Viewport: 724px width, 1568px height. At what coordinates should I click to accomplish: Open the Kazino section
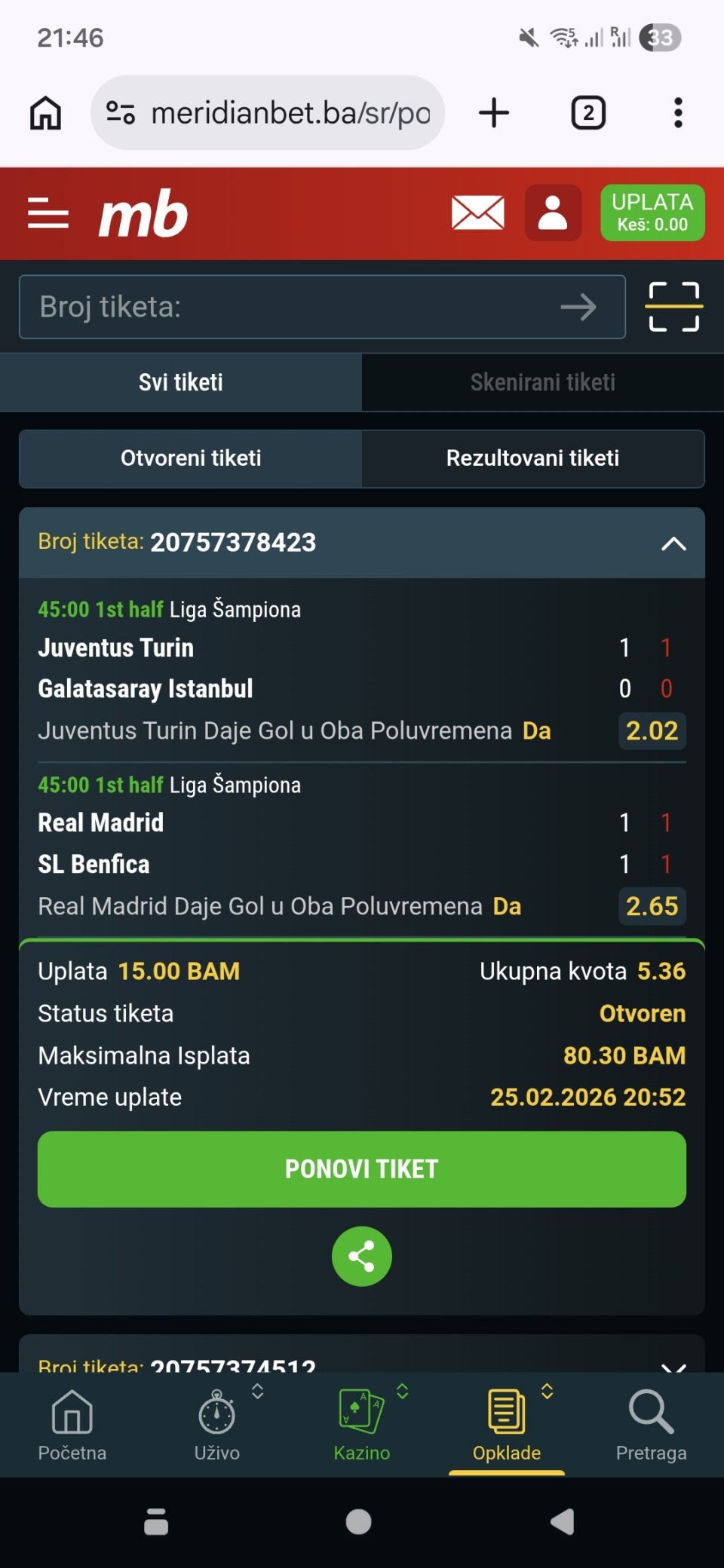click(362, 1423)
